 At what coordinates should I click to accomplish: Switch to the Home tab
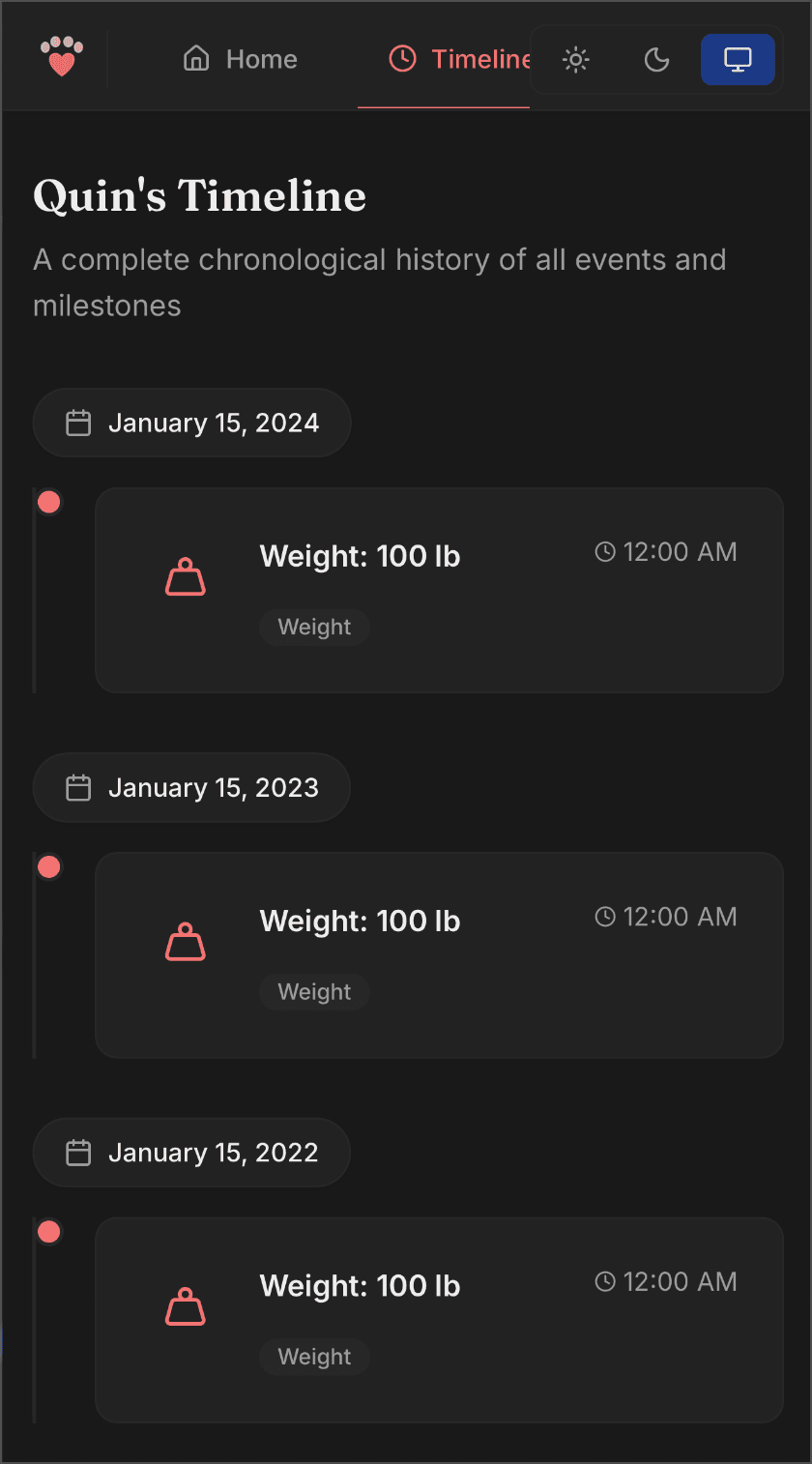239,58
